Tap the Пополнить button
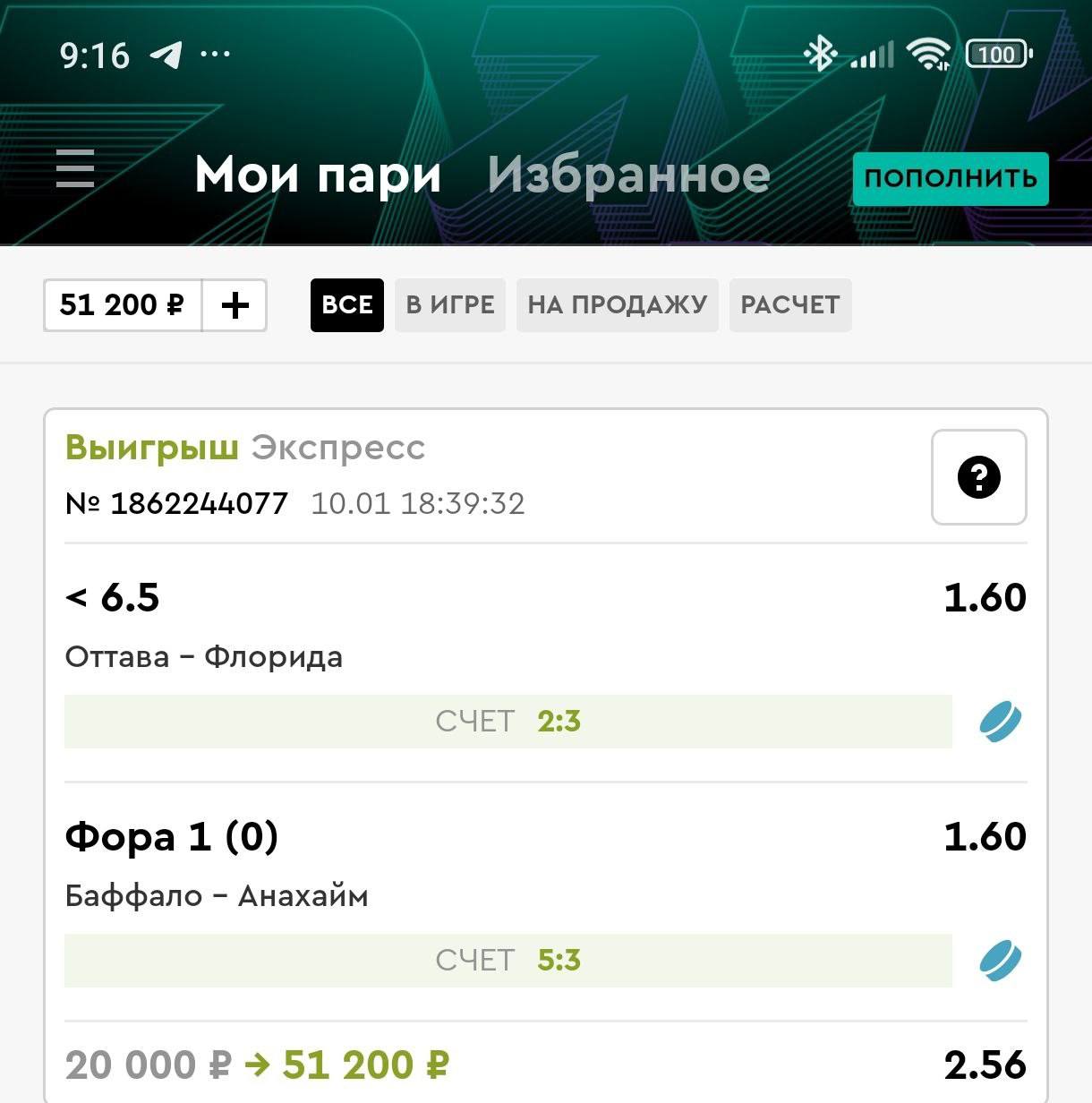The width and height of the screenshot is (1092, 1103). point(950,179)
